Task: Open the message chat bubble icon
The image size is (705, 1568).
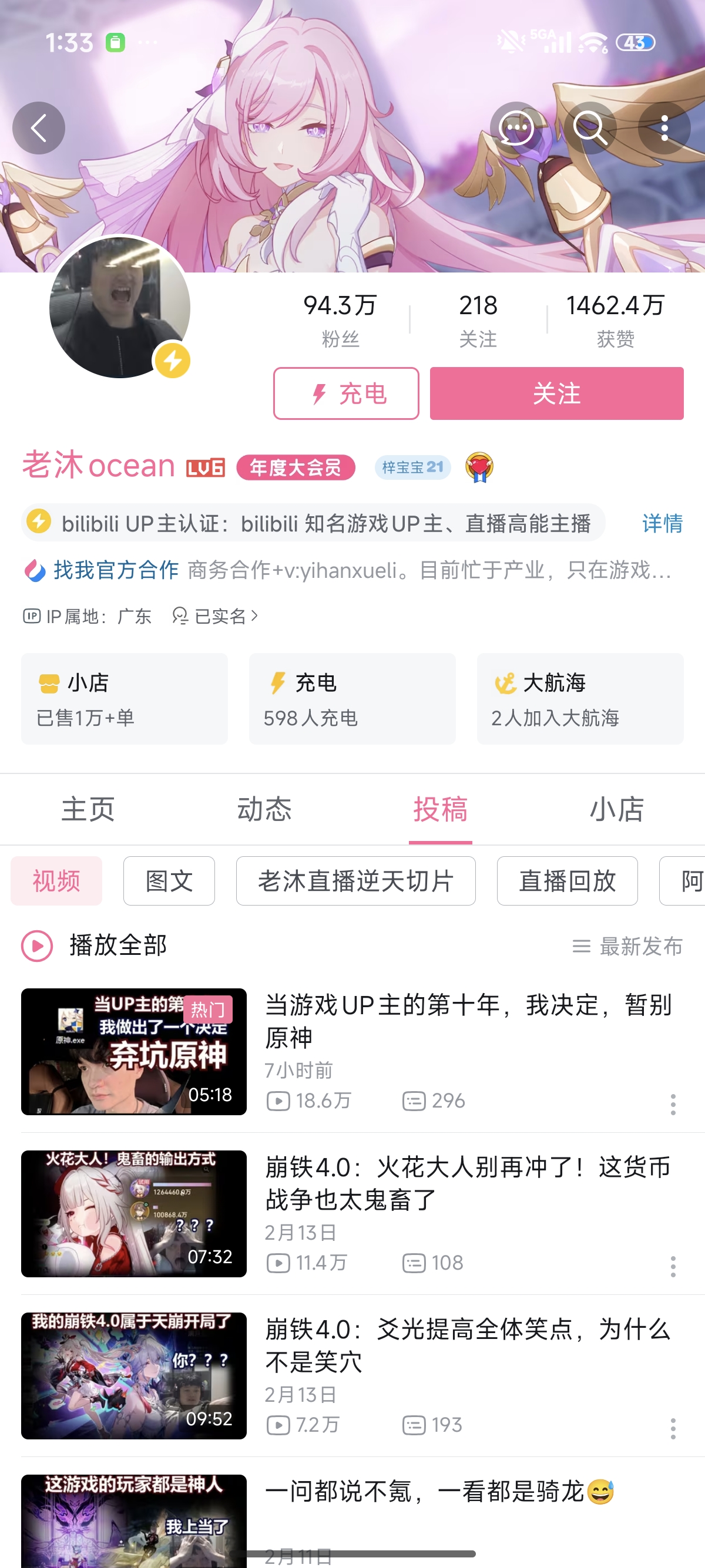Action: (516, 128)
